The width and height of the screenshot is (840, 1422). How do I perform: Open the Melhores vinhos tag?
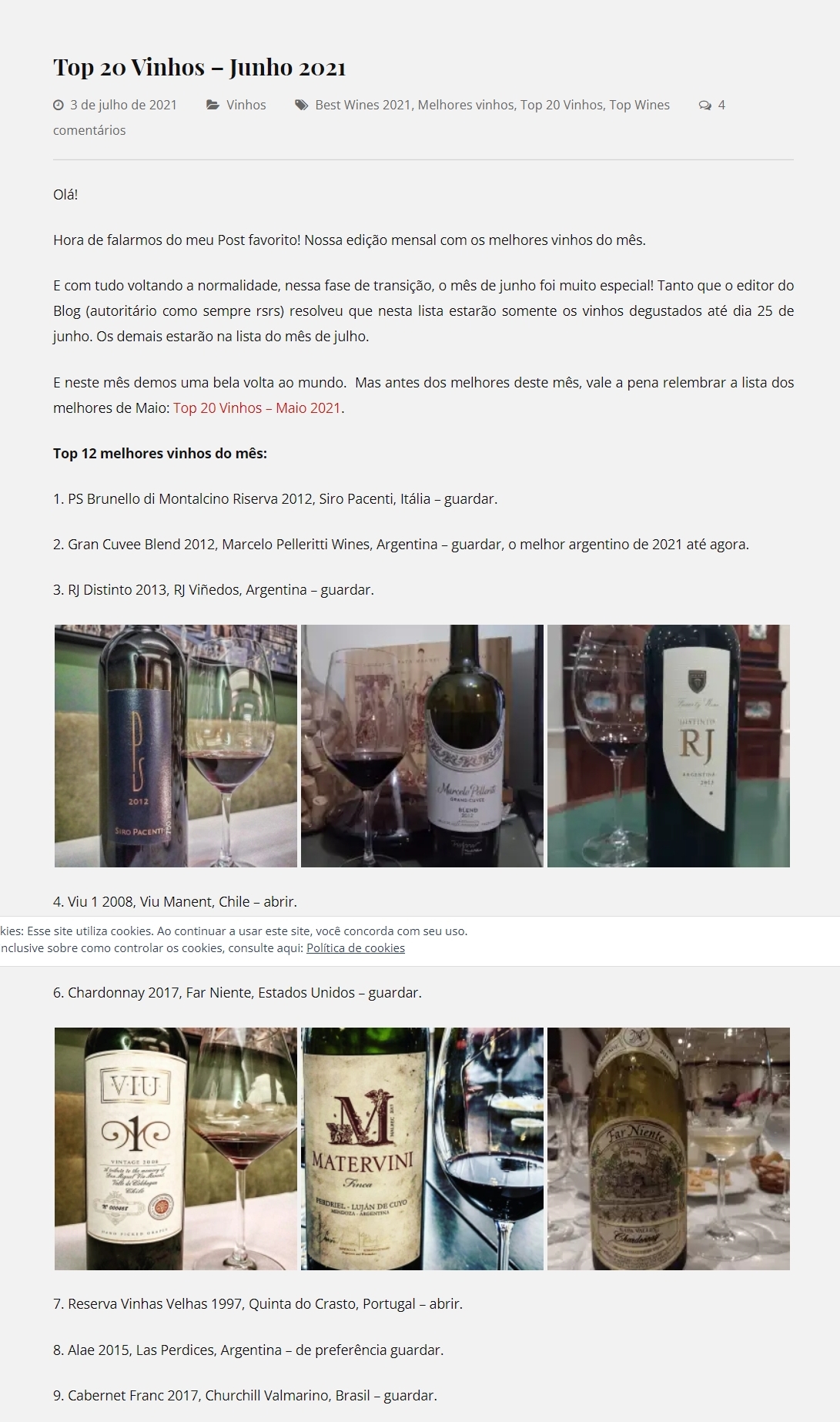(465, 105)
